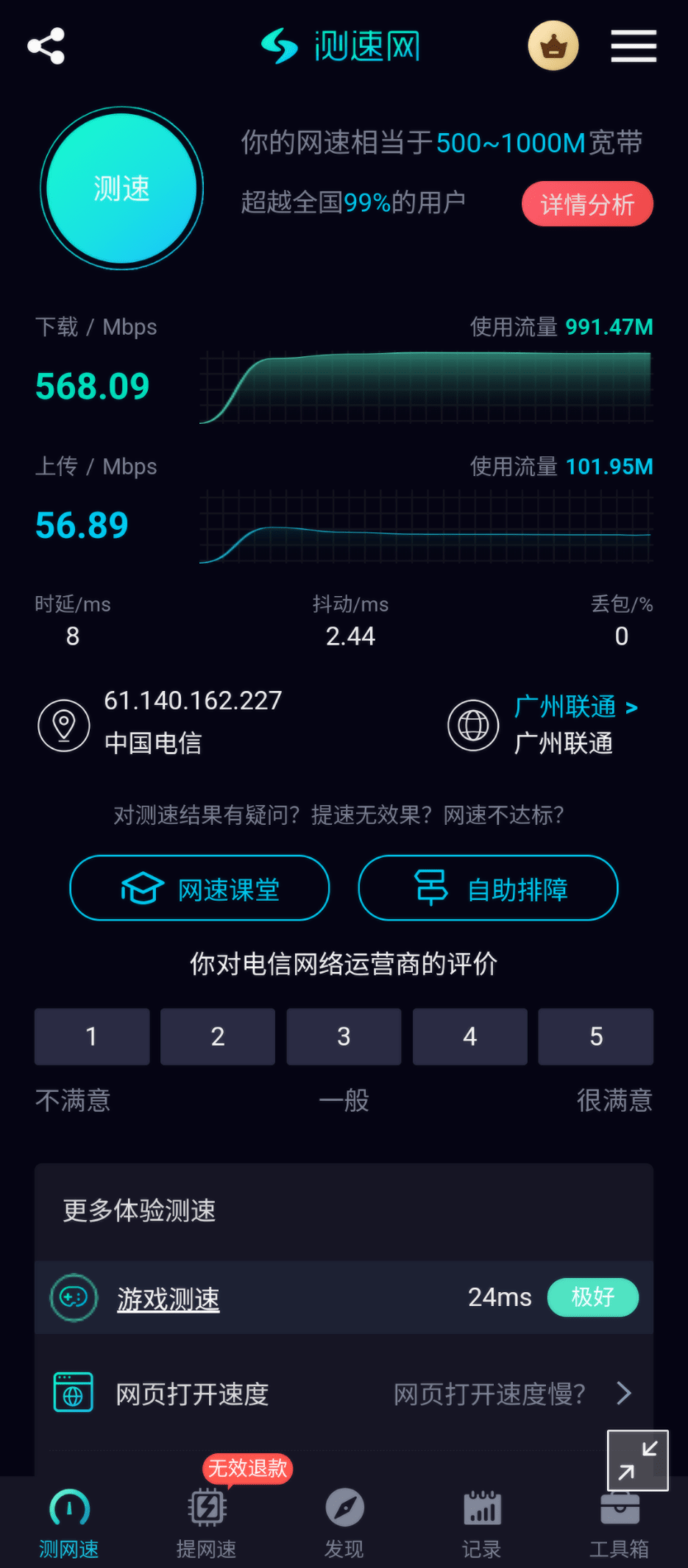Open the VIP crown icon

pyautogui.click(x=553, y=46)
